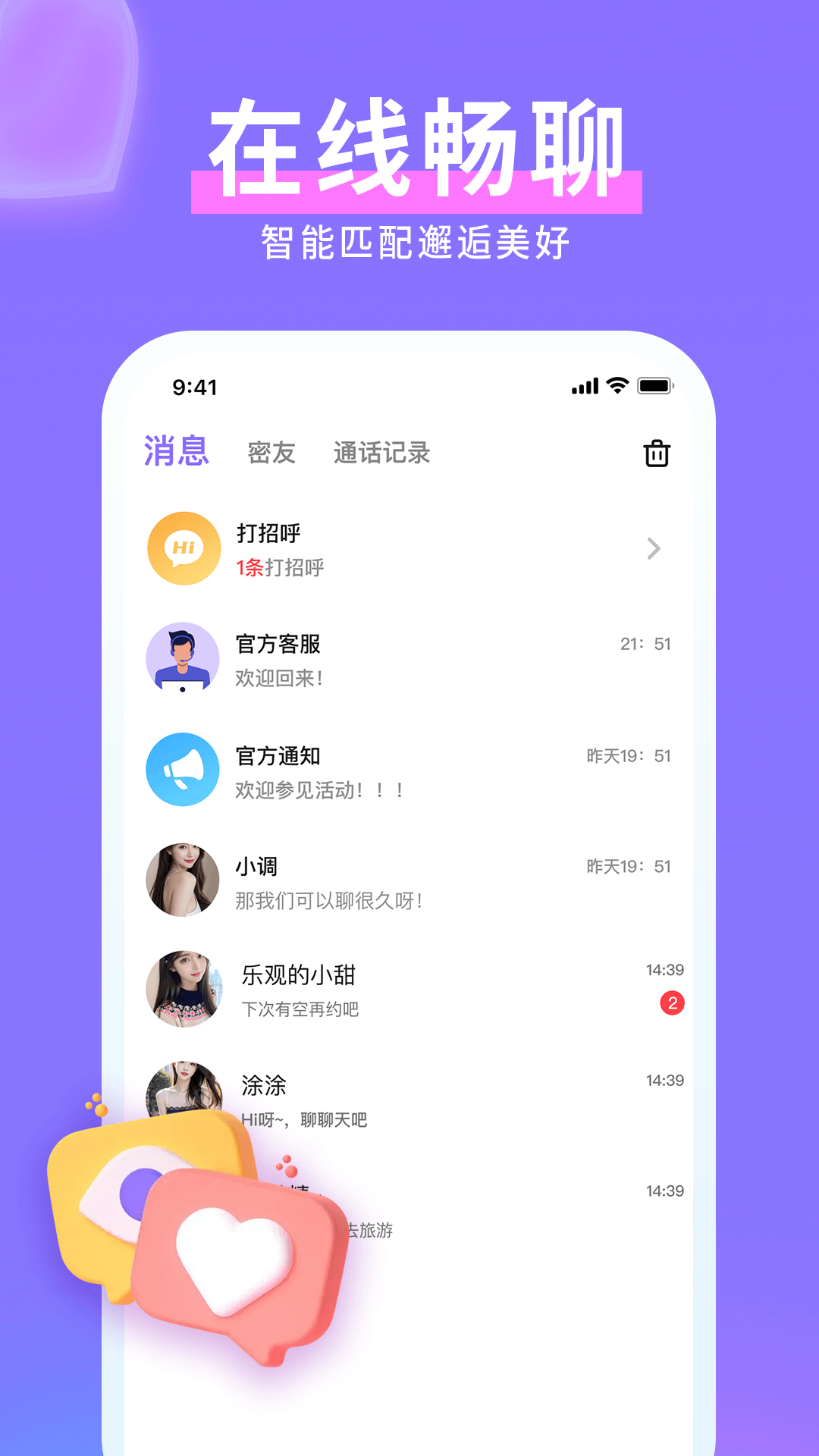Click 小调's profile avatar picture

(x=182, y=879)
